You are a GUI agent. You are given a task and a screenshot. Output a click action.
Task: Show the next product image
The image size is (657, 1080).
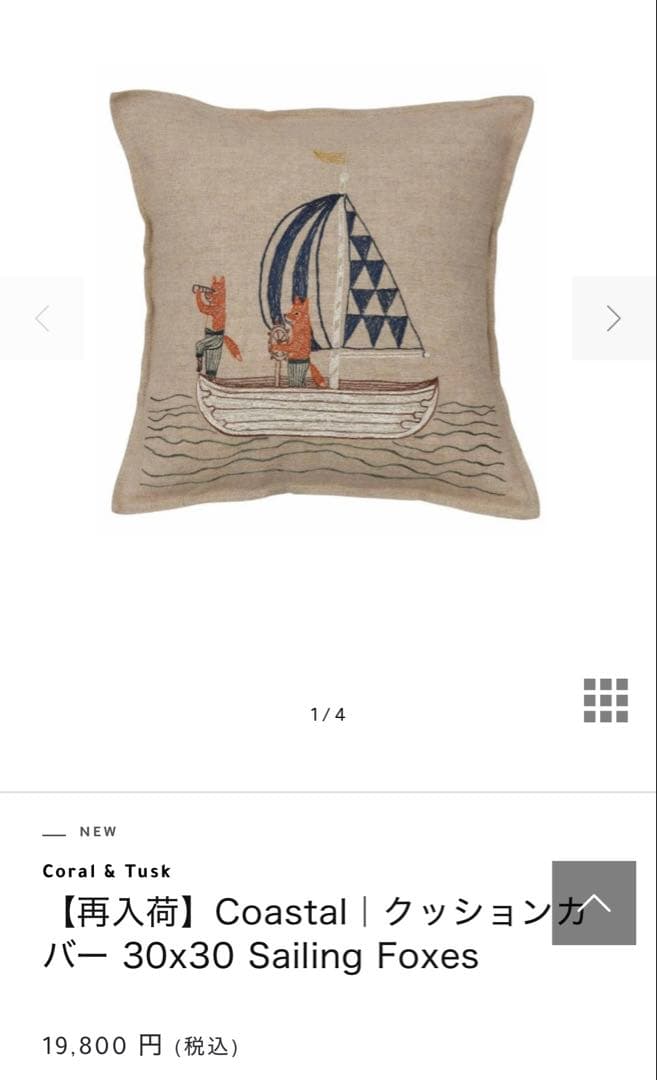613,318
